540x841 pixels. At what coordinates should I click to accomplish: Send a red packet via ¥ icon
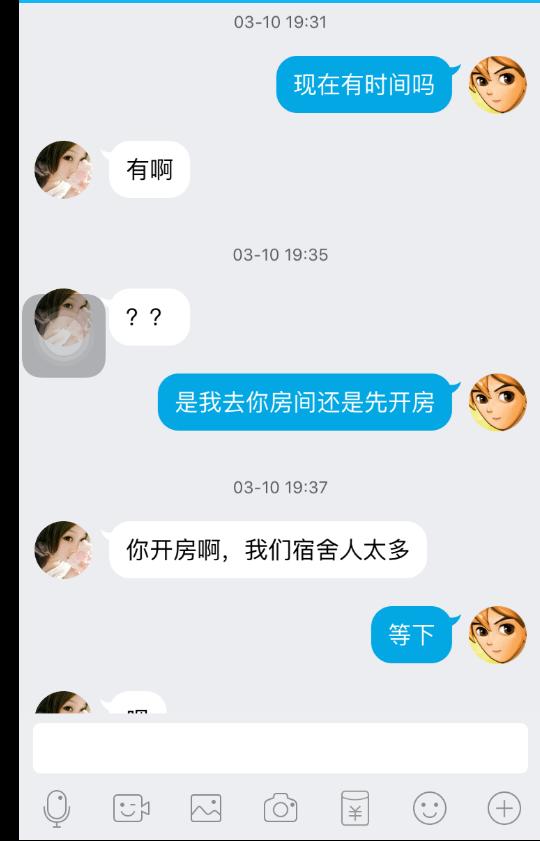tap(355, 808)
